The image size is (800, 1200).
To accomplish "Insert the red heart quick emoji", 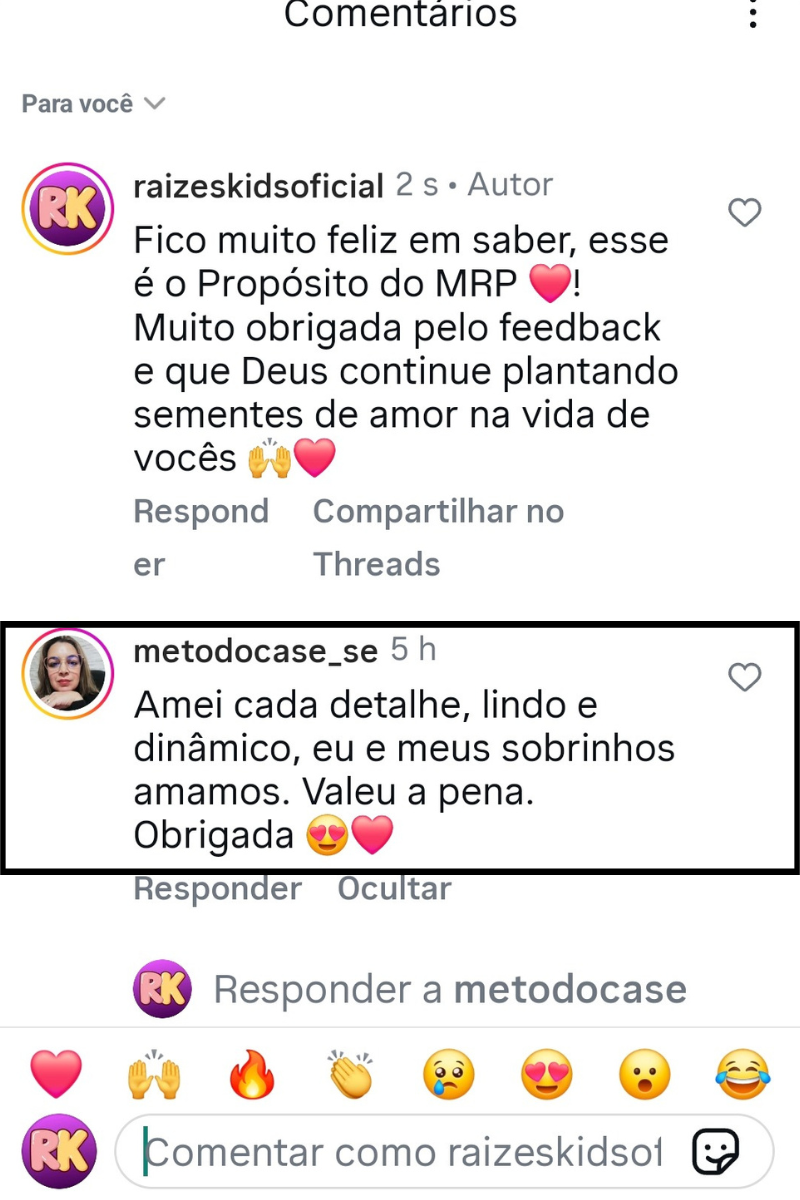I will [x=56, y=1075].
